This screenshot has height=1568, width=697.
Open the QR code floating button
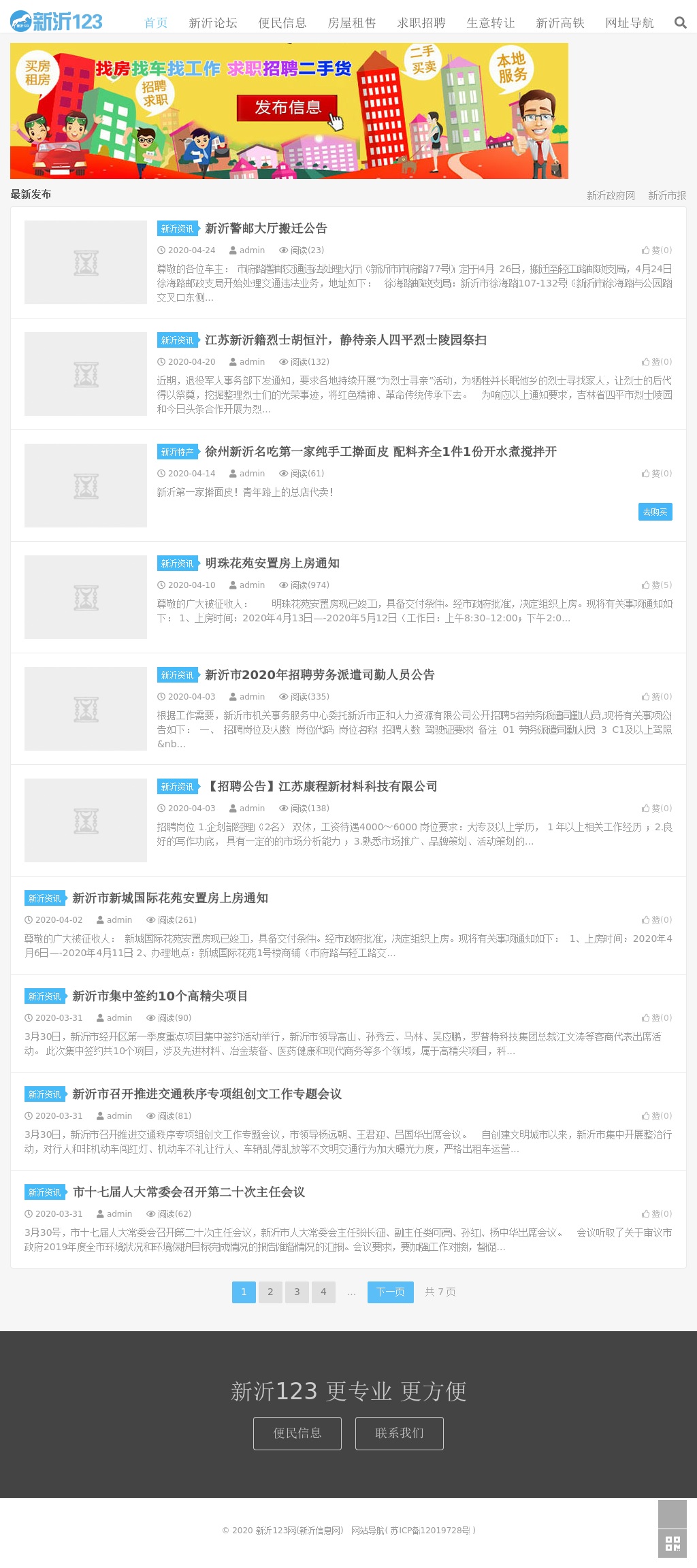coord(672,1543)
